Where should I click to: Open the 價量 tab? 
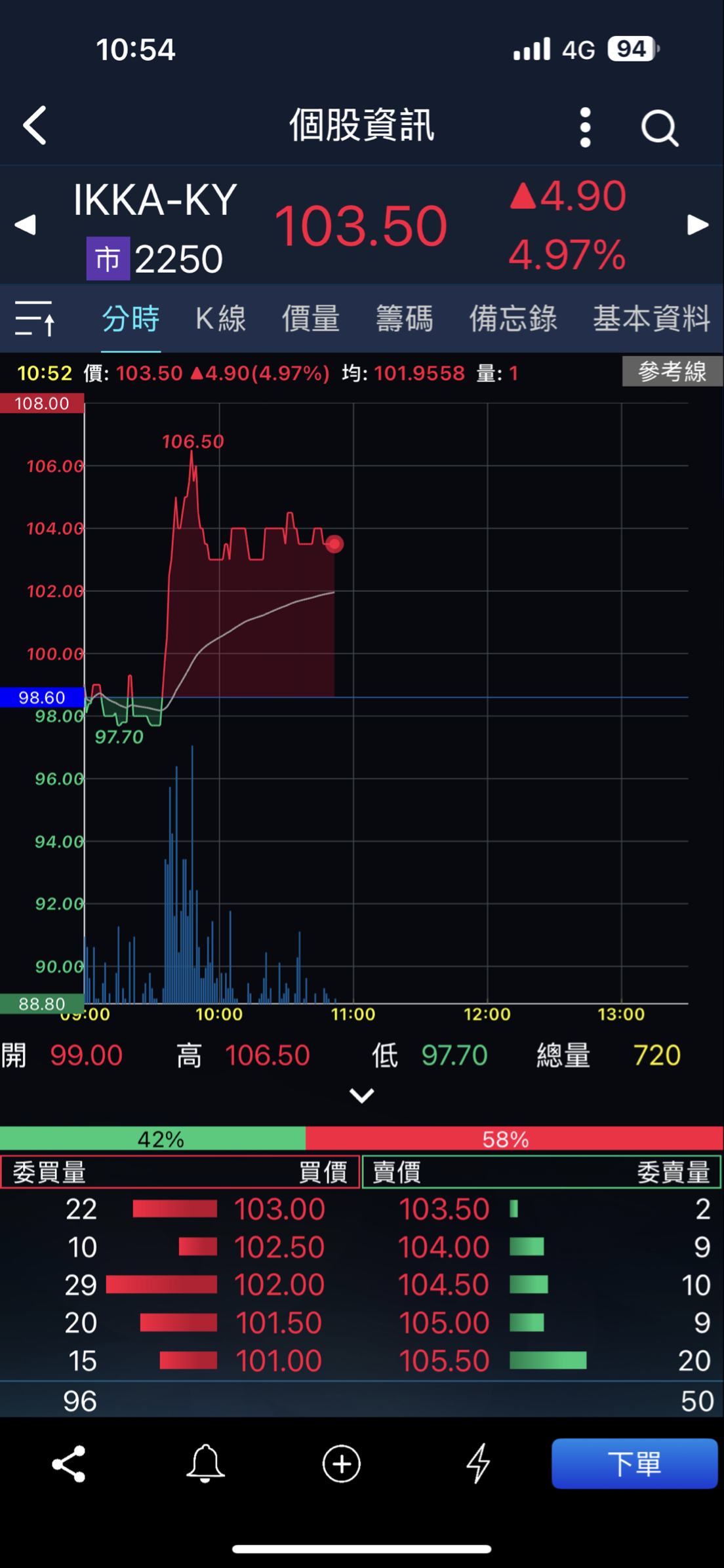click(x=310, y=319)
